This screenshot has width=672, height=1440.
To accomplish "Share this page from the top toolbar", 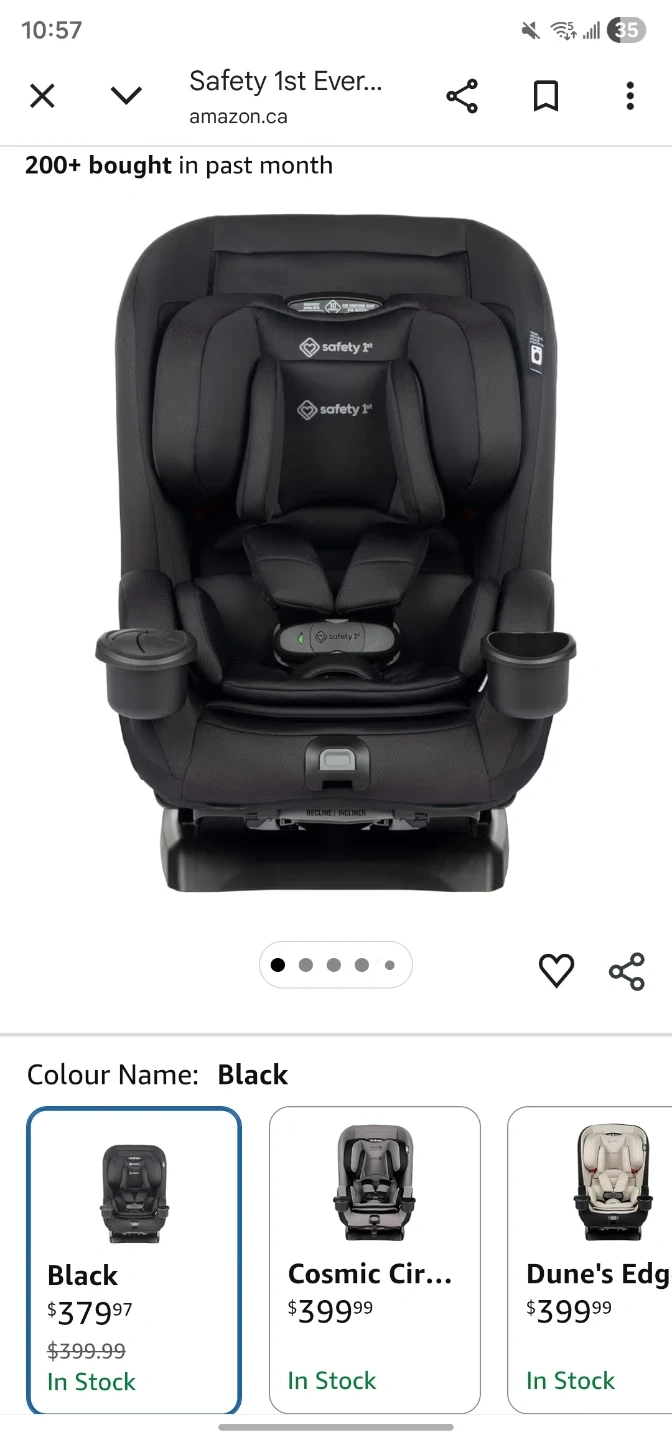I will click(x=461, y=96).
